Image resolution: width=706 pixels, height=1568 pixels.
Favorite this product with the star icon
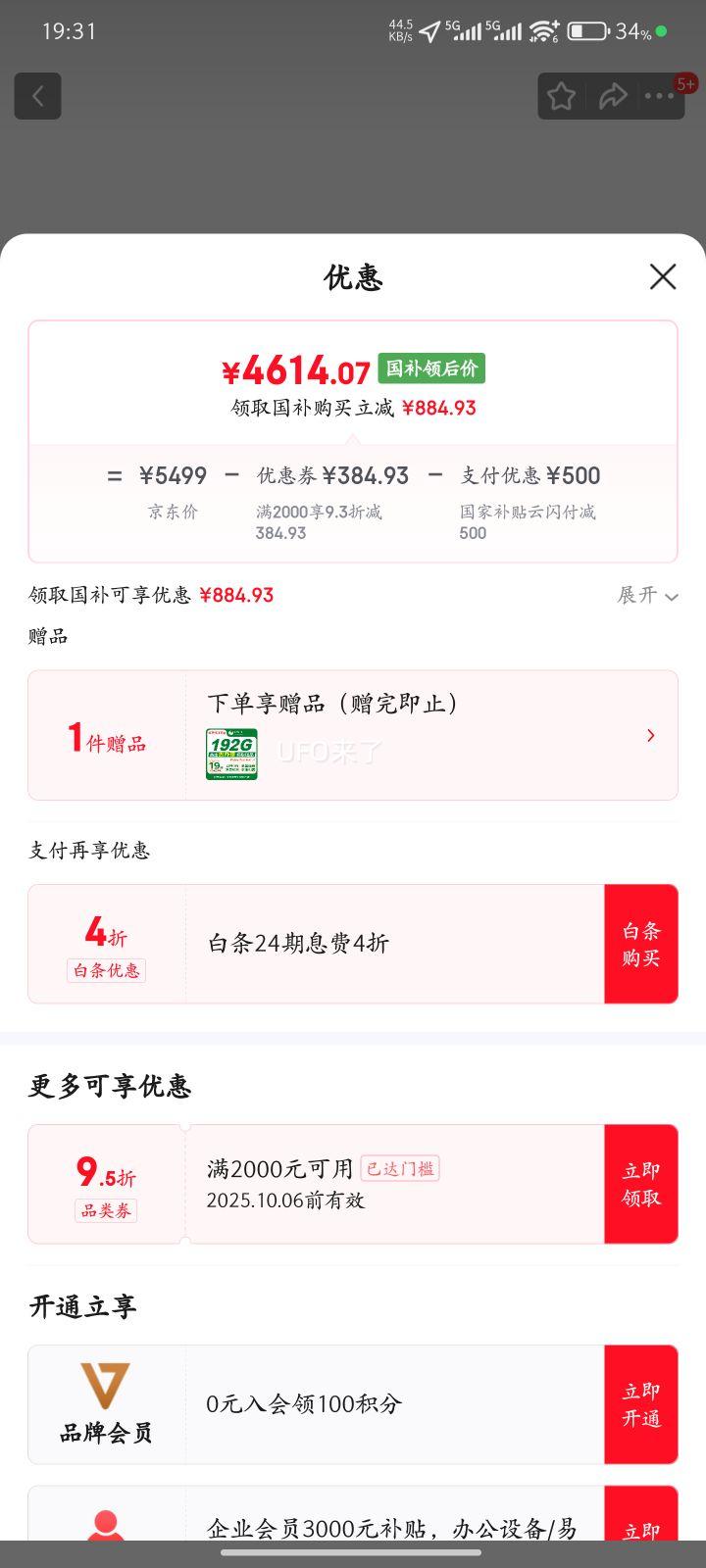pyautogui.click(x=562, y=96)
